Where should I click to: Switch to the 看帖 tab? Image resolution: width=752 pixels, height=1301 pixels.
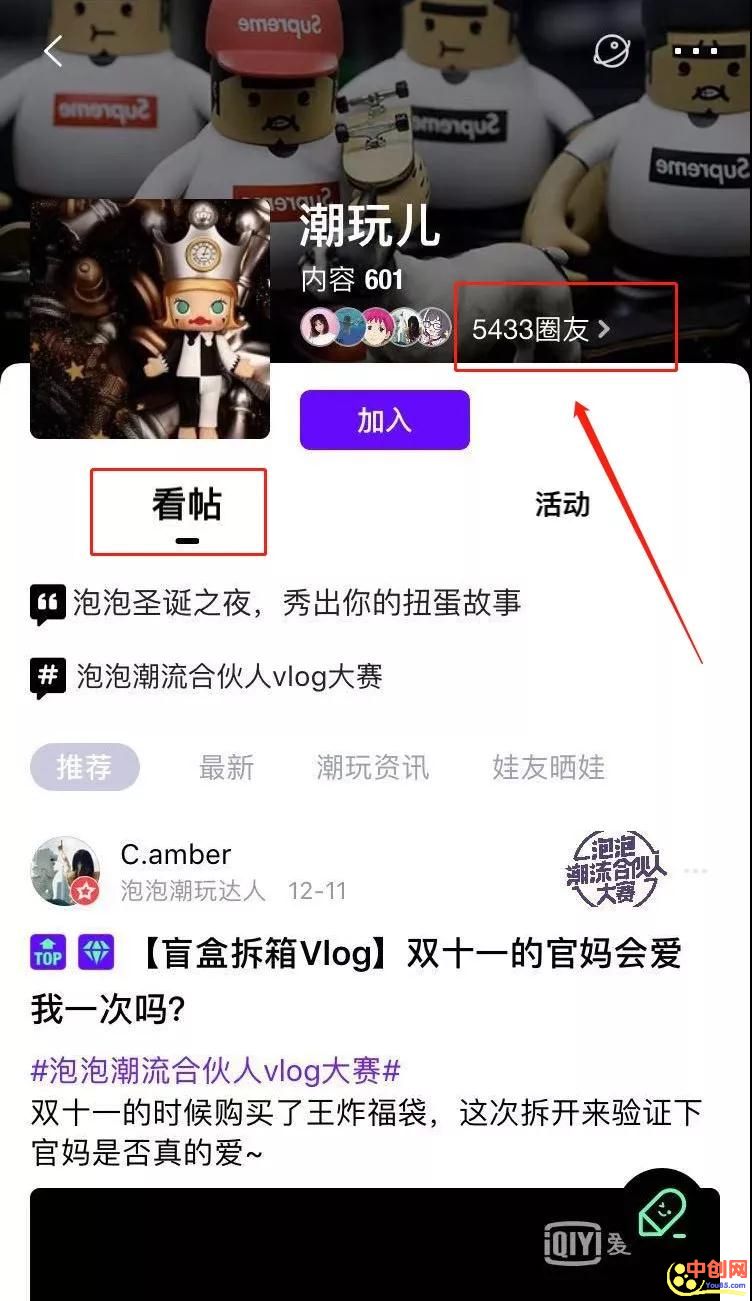coord(186,506)
